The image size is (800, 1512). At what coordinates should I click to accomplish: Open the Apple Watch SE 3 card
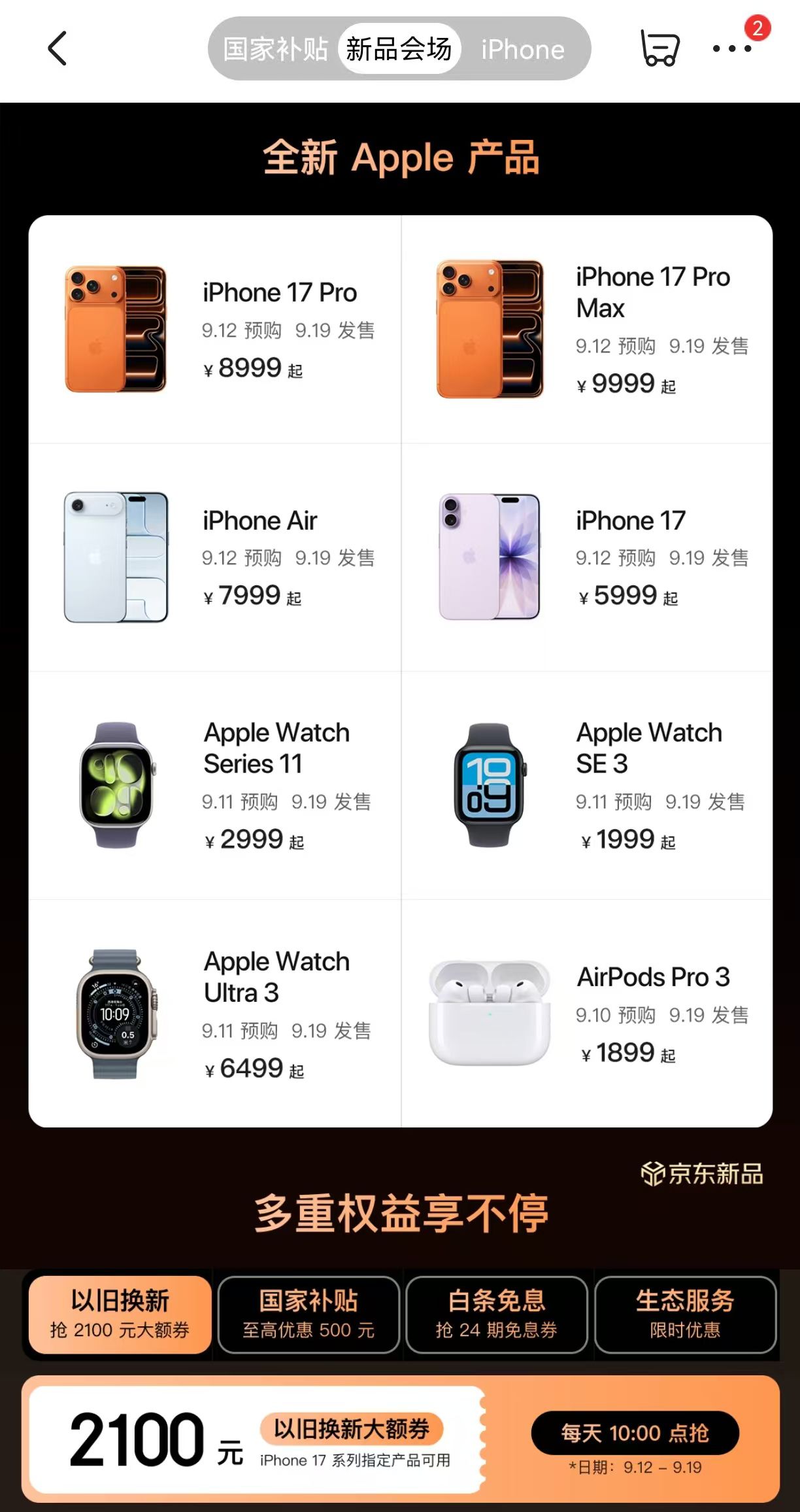(587, 785)
